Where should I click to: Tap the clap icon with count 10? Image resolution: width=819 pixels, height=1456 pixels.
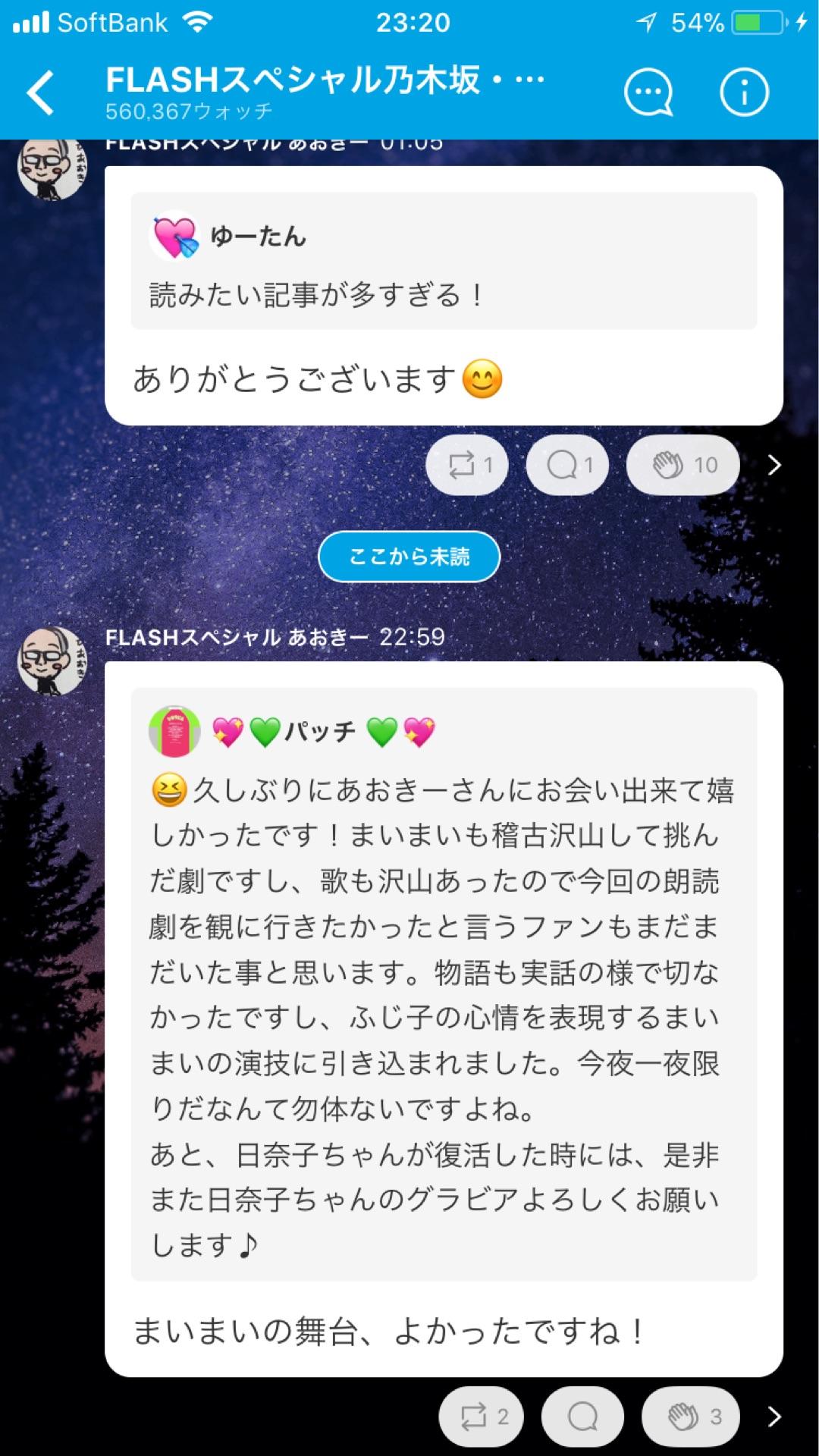680,466
